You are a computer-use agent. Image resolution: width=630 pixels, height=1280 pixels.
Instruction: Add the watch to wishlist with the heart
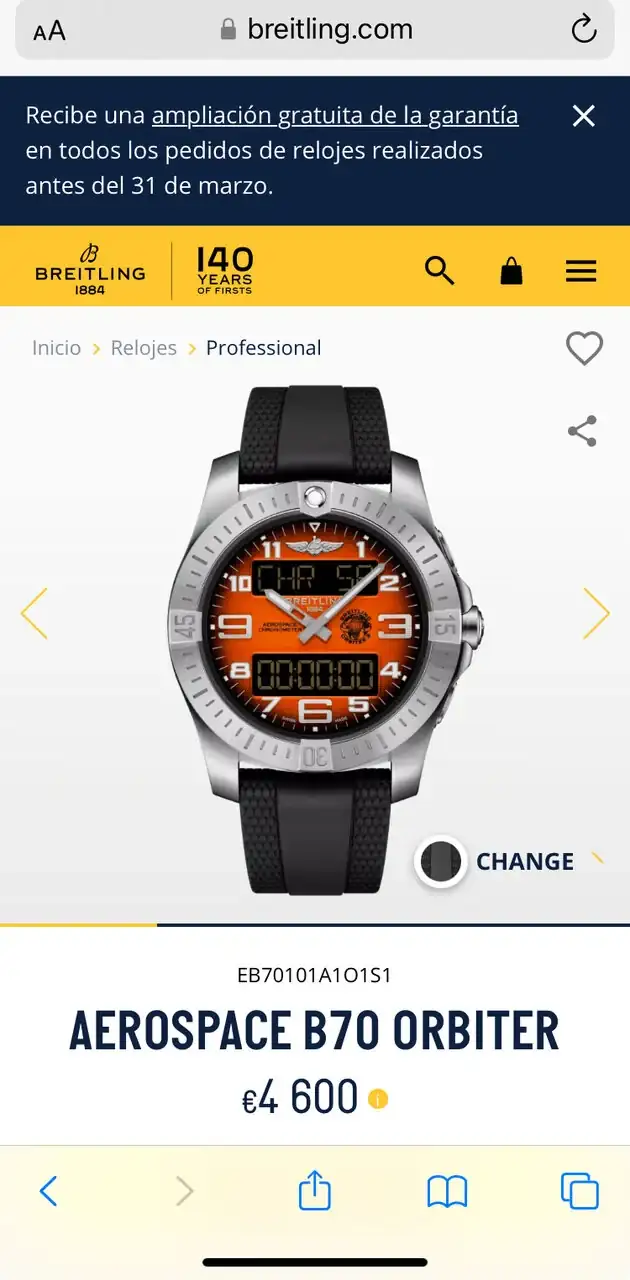click(x=584, y=348)
